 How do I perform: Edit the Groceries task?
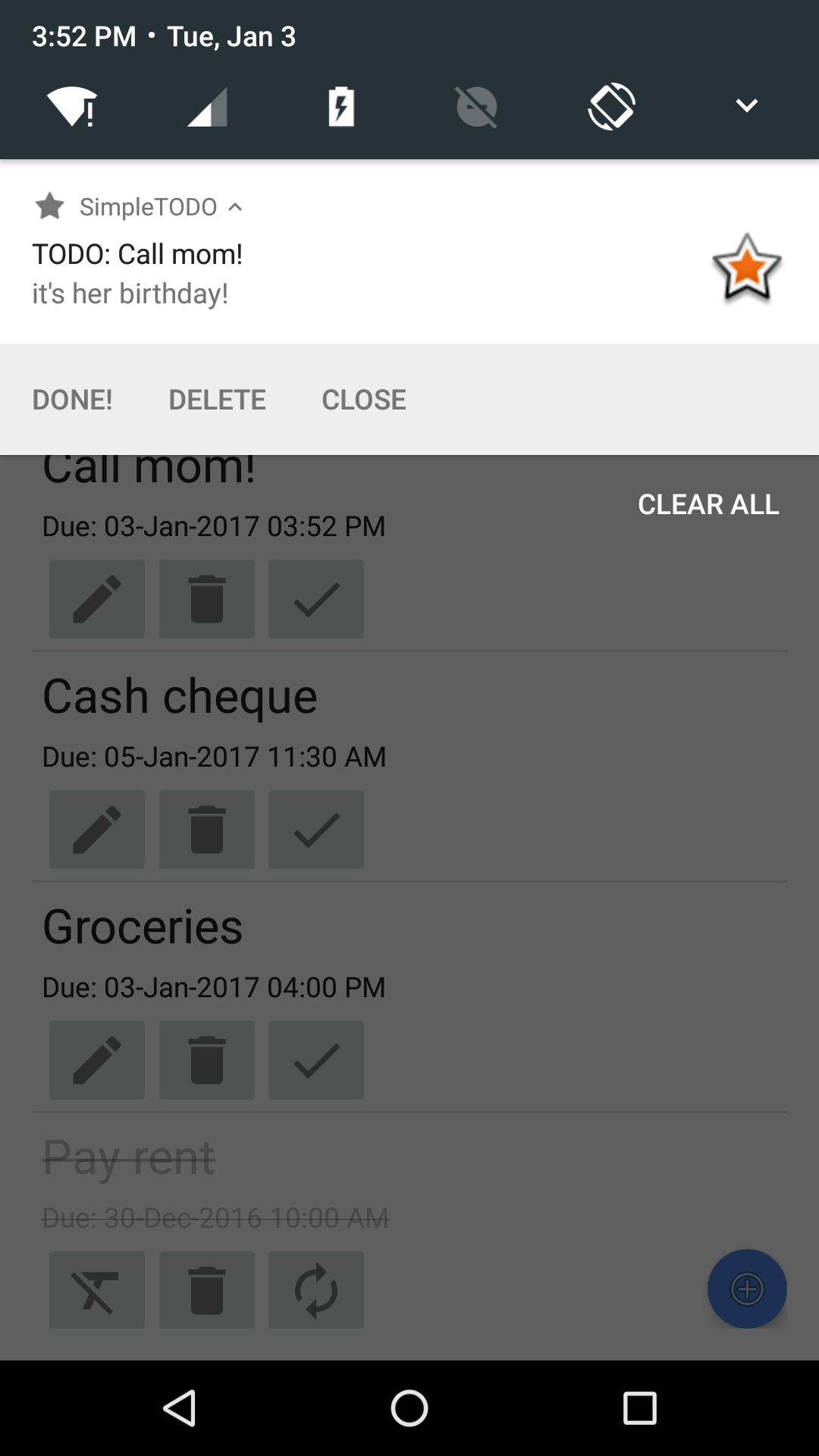pos(97,1059)
